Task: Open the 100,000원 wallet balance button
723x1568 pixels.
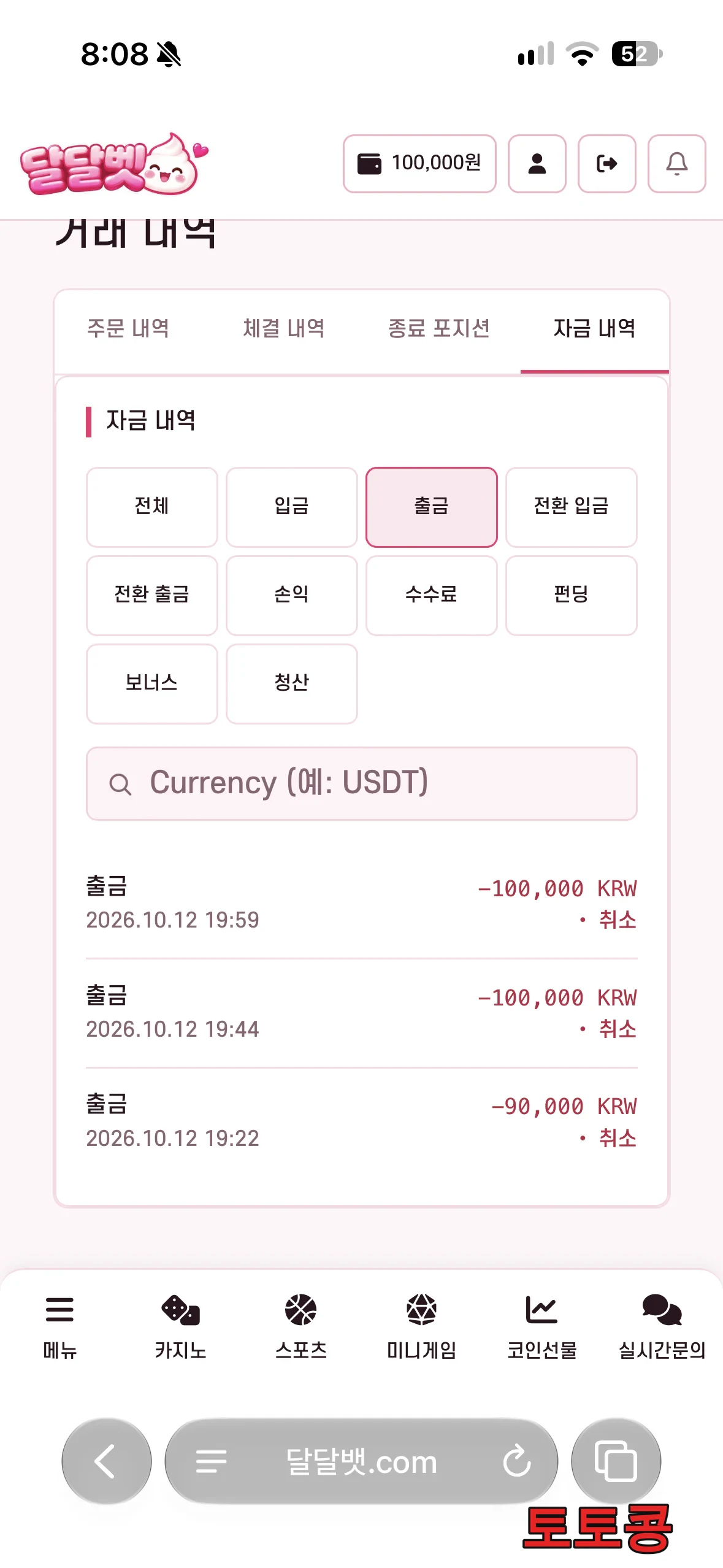Action: tap(419, 164)
